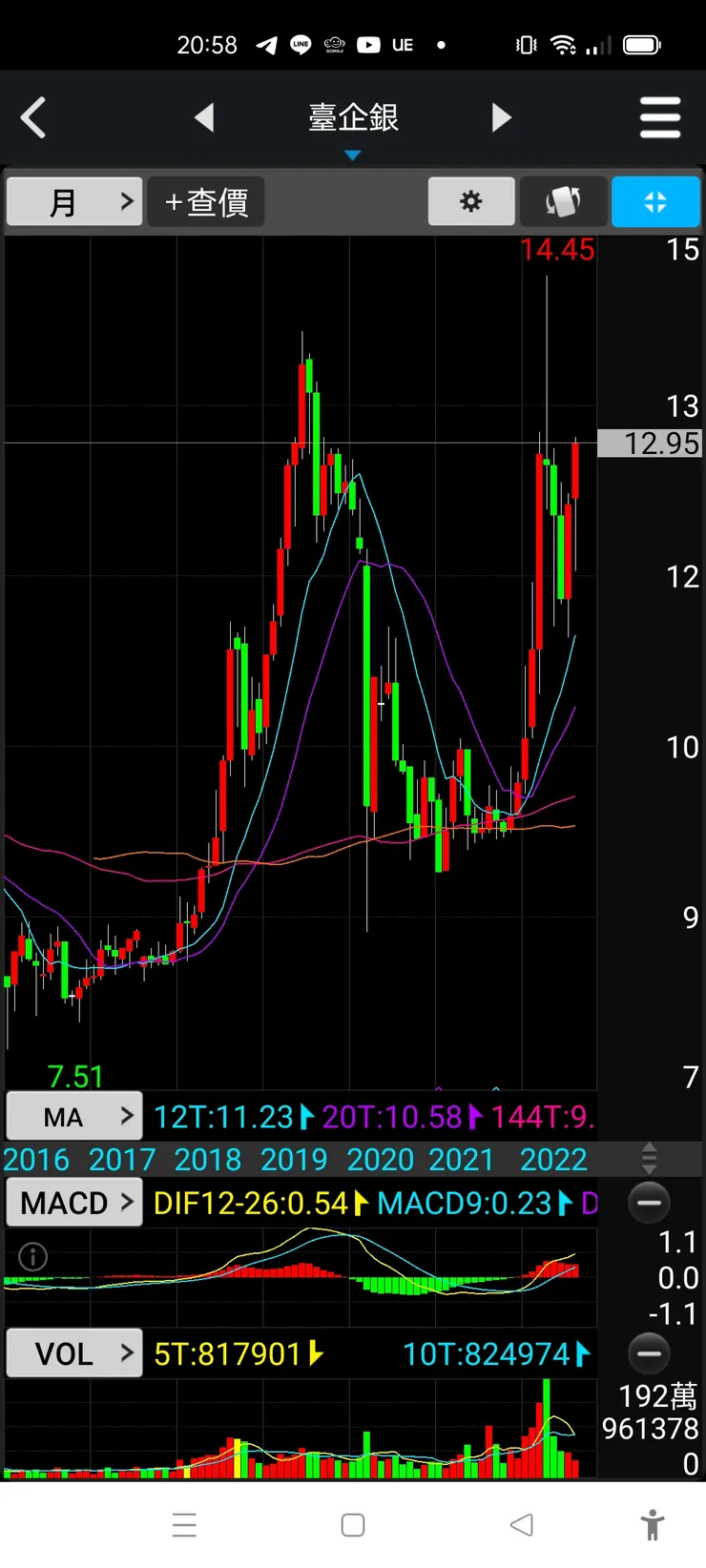Open the hamburger menu
The image size is (706, 1568).
(x=659, y=118)
